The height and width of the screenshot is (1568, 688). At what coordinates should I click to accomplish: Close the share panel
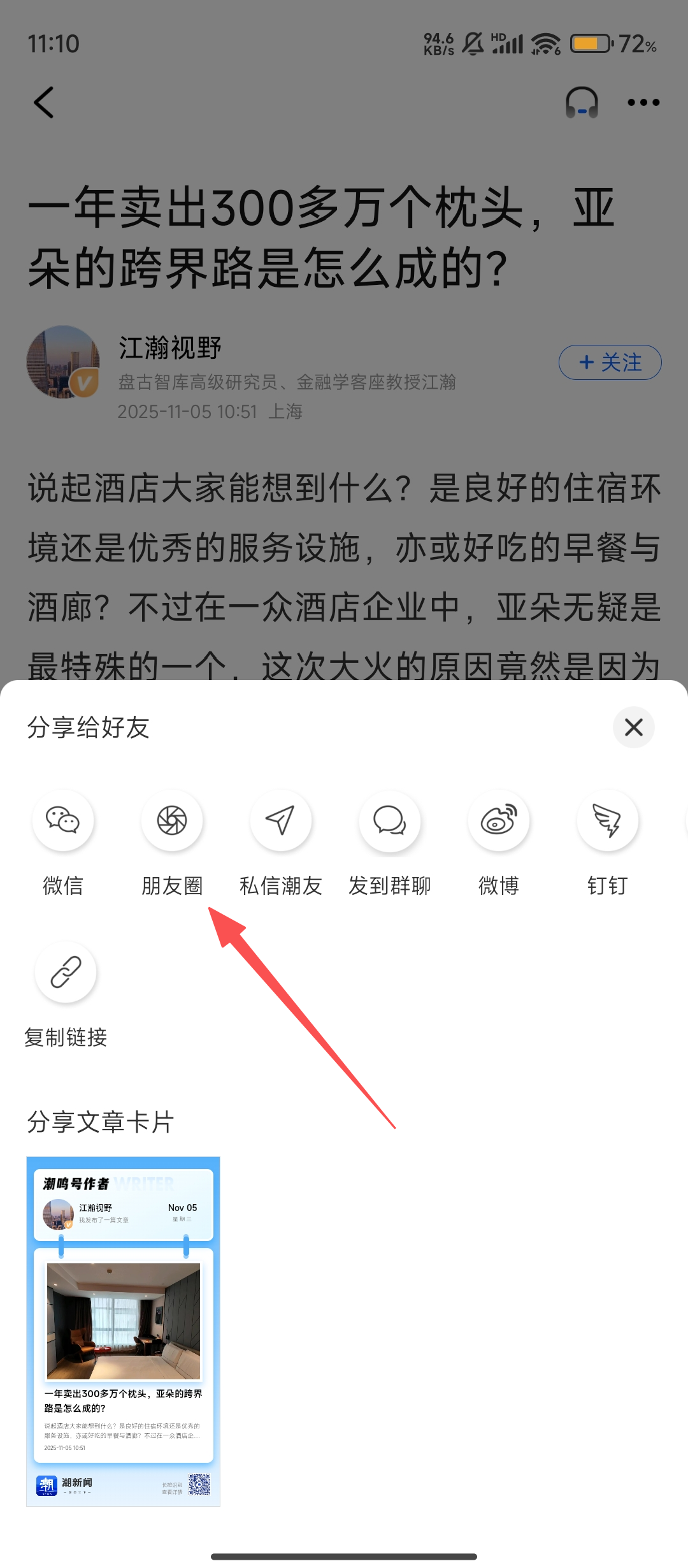tap(633, 727)
